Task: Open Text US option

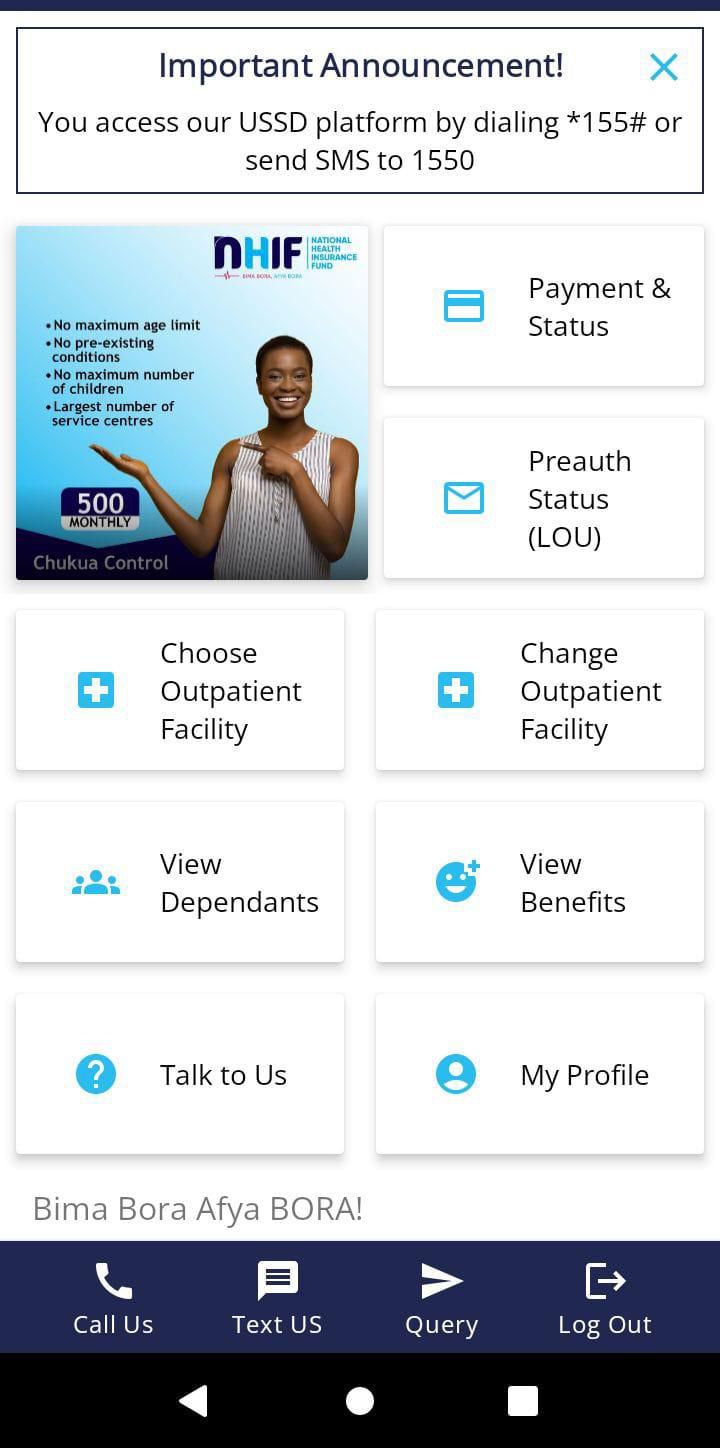Action: [277, 1297]
